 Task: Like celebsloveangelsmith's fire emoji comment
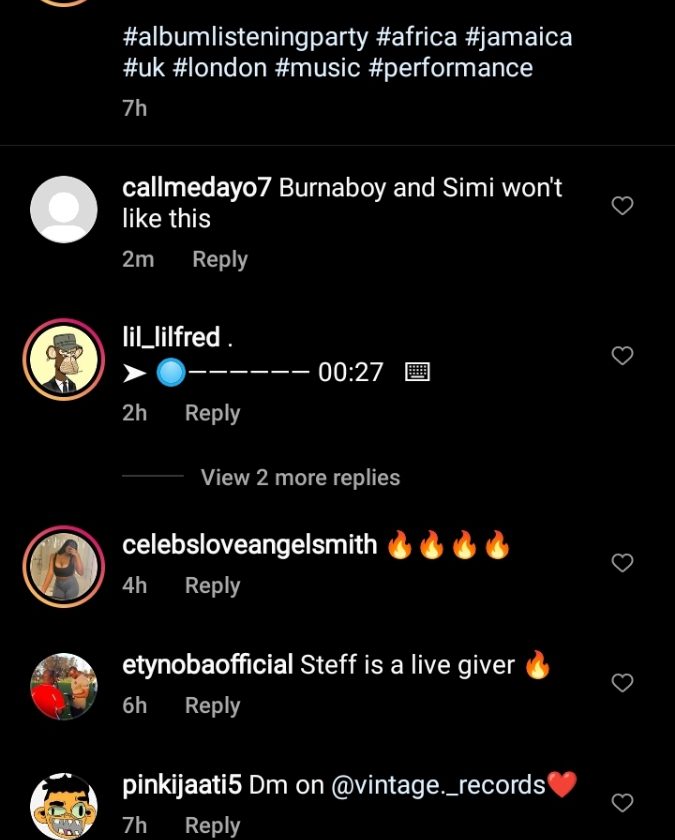[x=622, y=563]
